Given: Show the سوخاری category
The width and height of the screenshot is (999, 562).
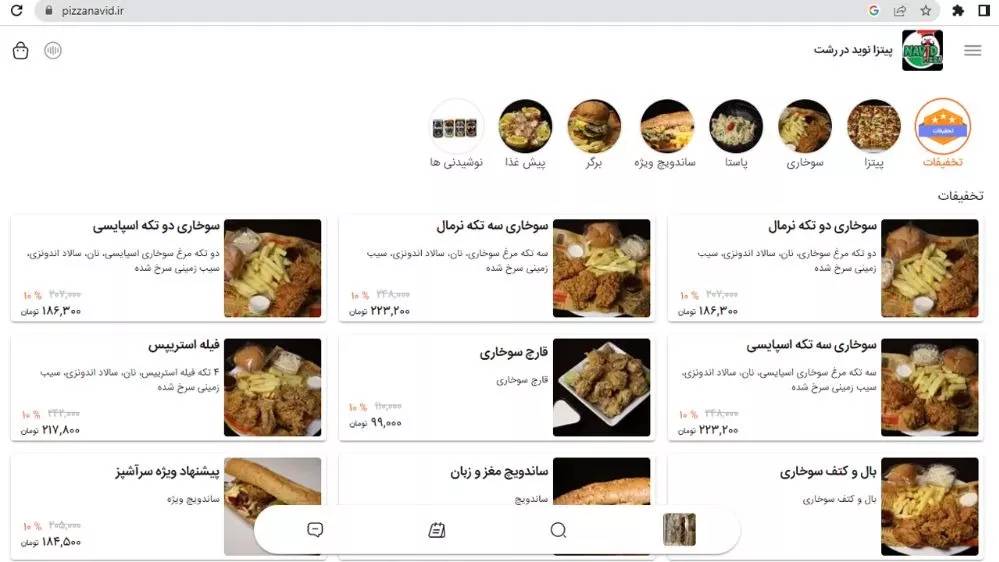Looking at the screenshot, I should 804,127.
